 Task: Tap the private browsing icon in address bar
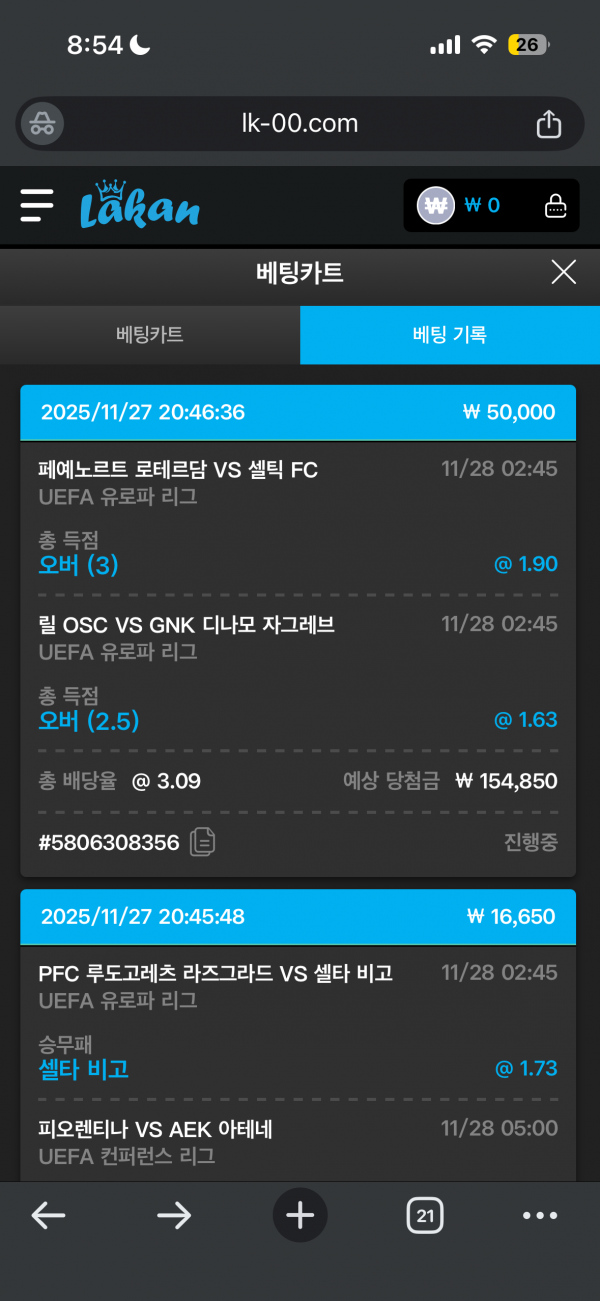click(x=42, y=124)
